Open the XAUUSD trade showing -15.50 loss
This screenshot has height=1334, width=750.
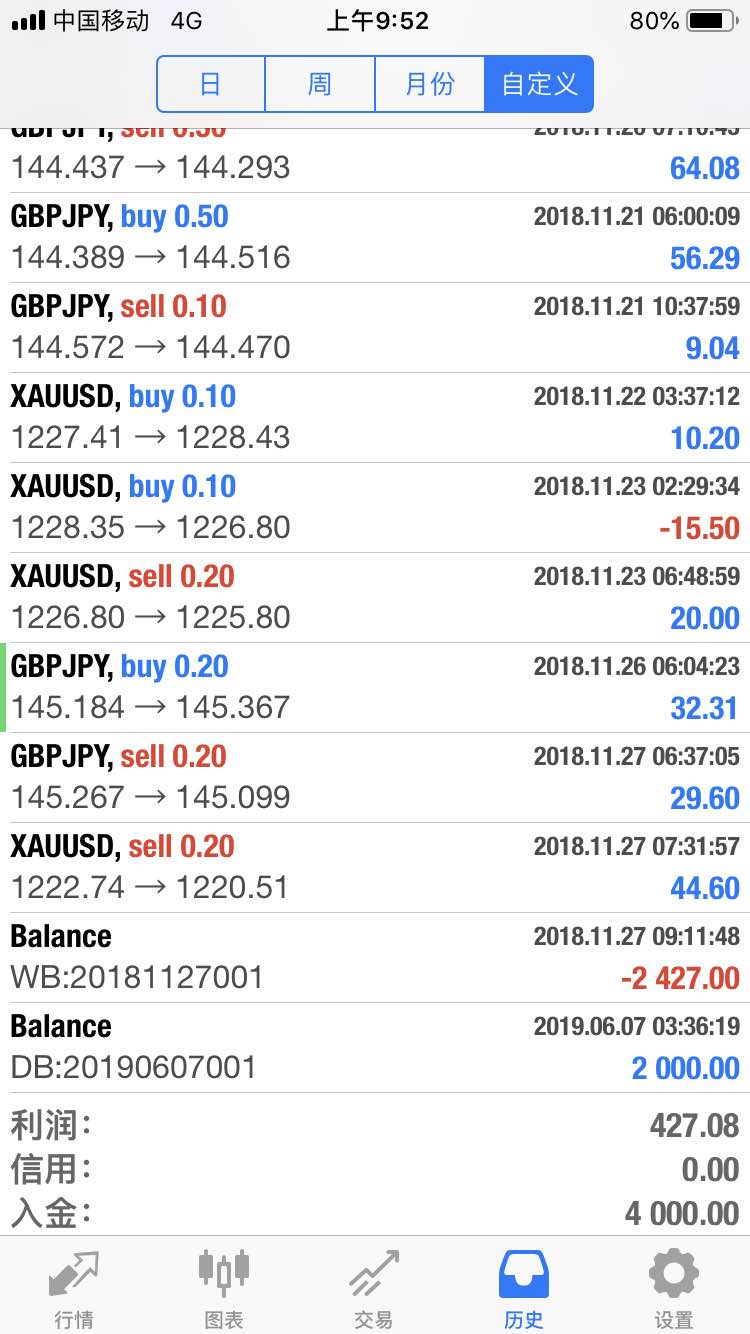tap(375, 508)
